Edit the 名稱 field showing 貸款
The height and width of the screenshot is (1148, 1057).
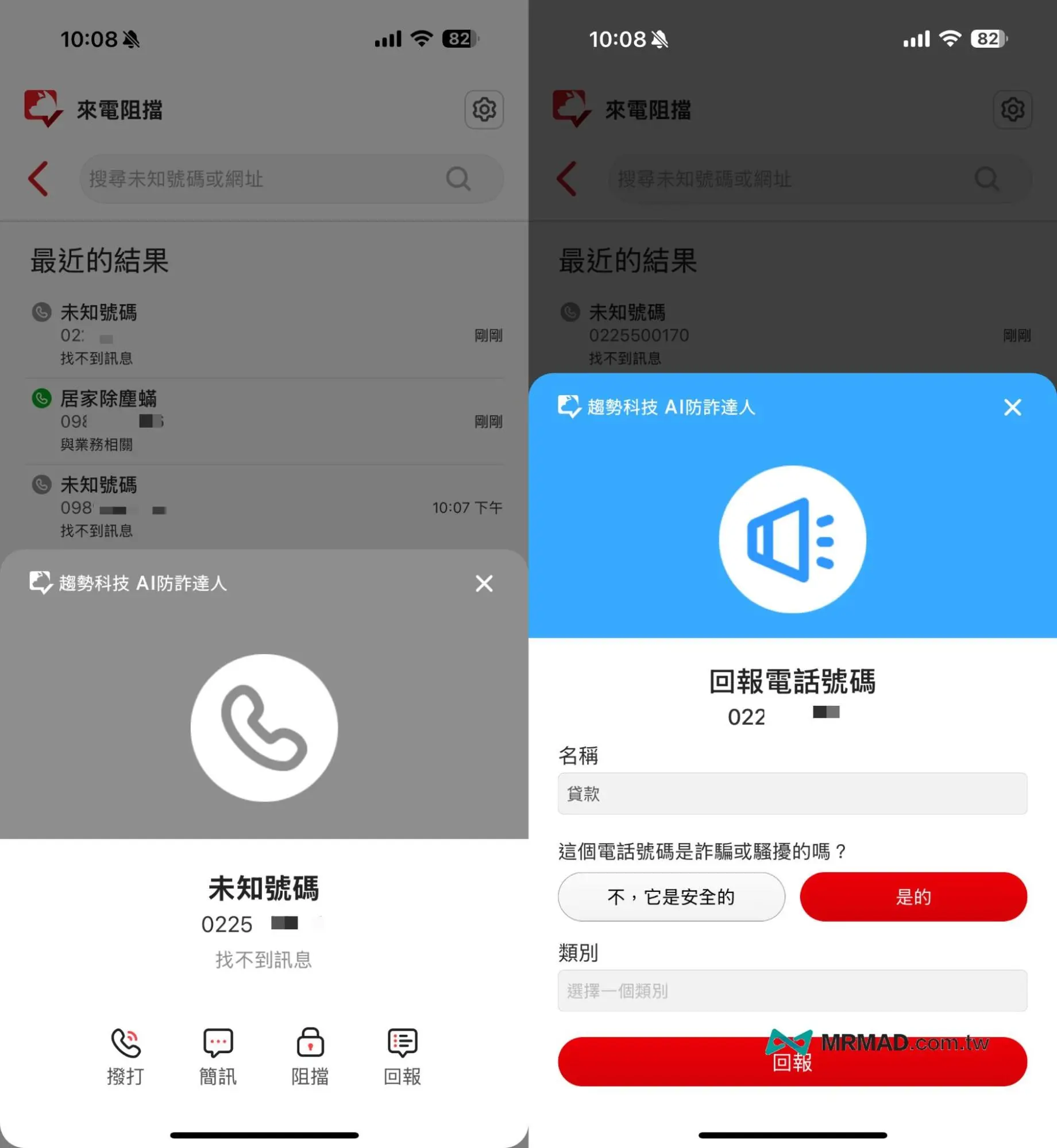[x=792, y=794]
